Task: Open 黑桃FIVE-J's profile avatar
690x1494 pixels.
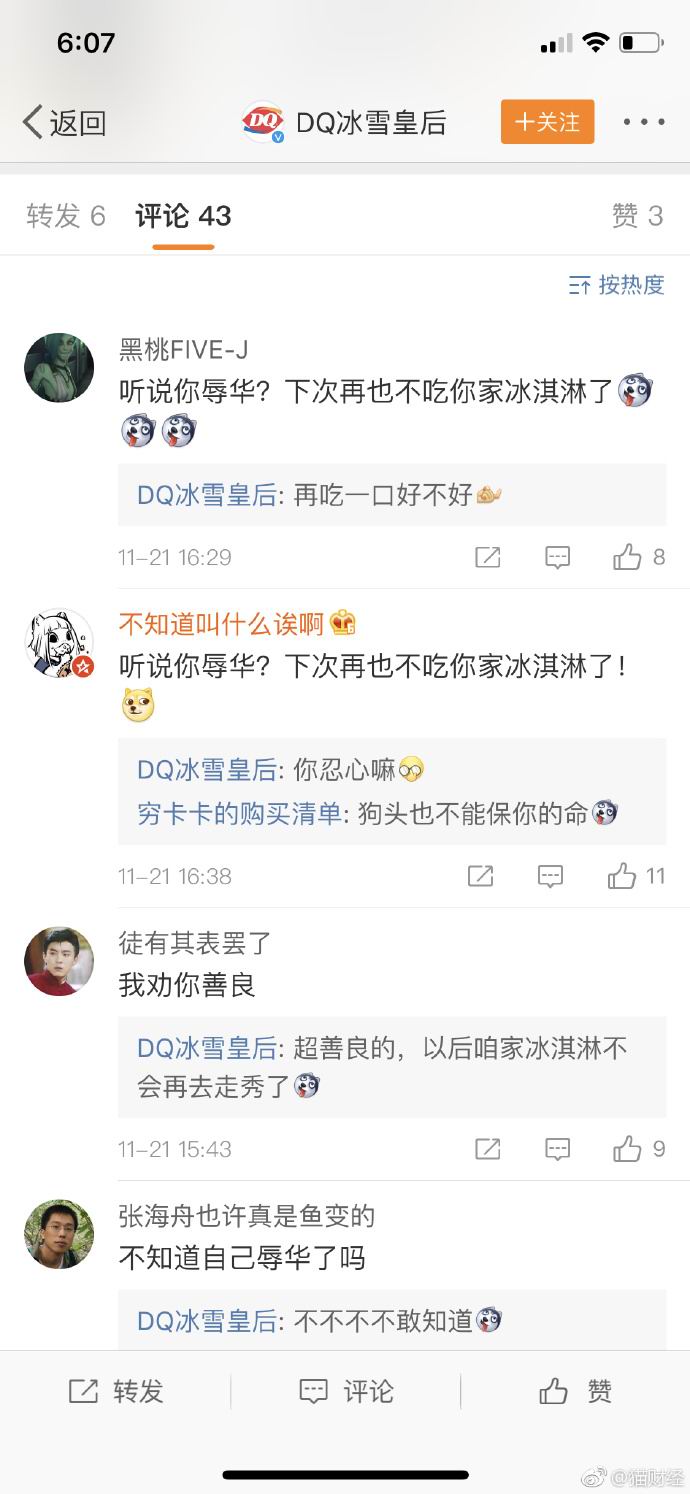Action: tap(59, 368)
